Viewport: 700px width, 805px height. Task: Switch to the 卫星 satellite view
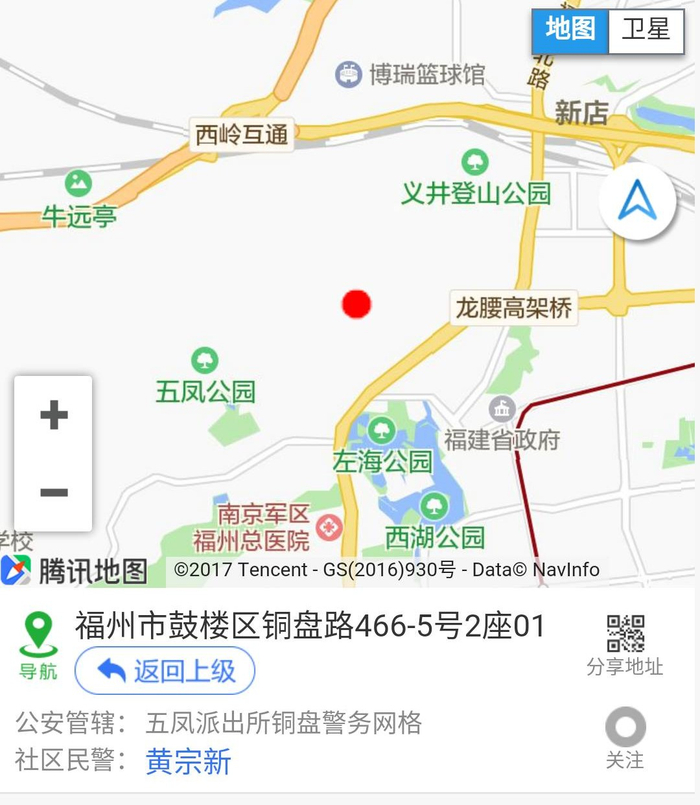coord(646,31)
